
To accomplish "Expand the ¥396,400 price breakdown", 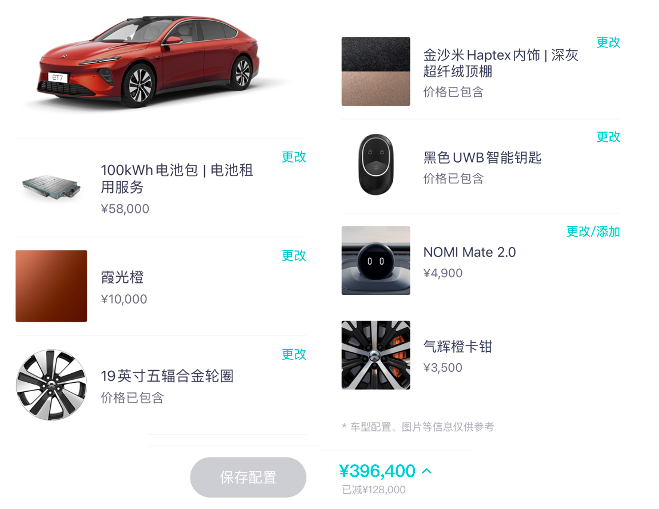I will coord(427,471).
